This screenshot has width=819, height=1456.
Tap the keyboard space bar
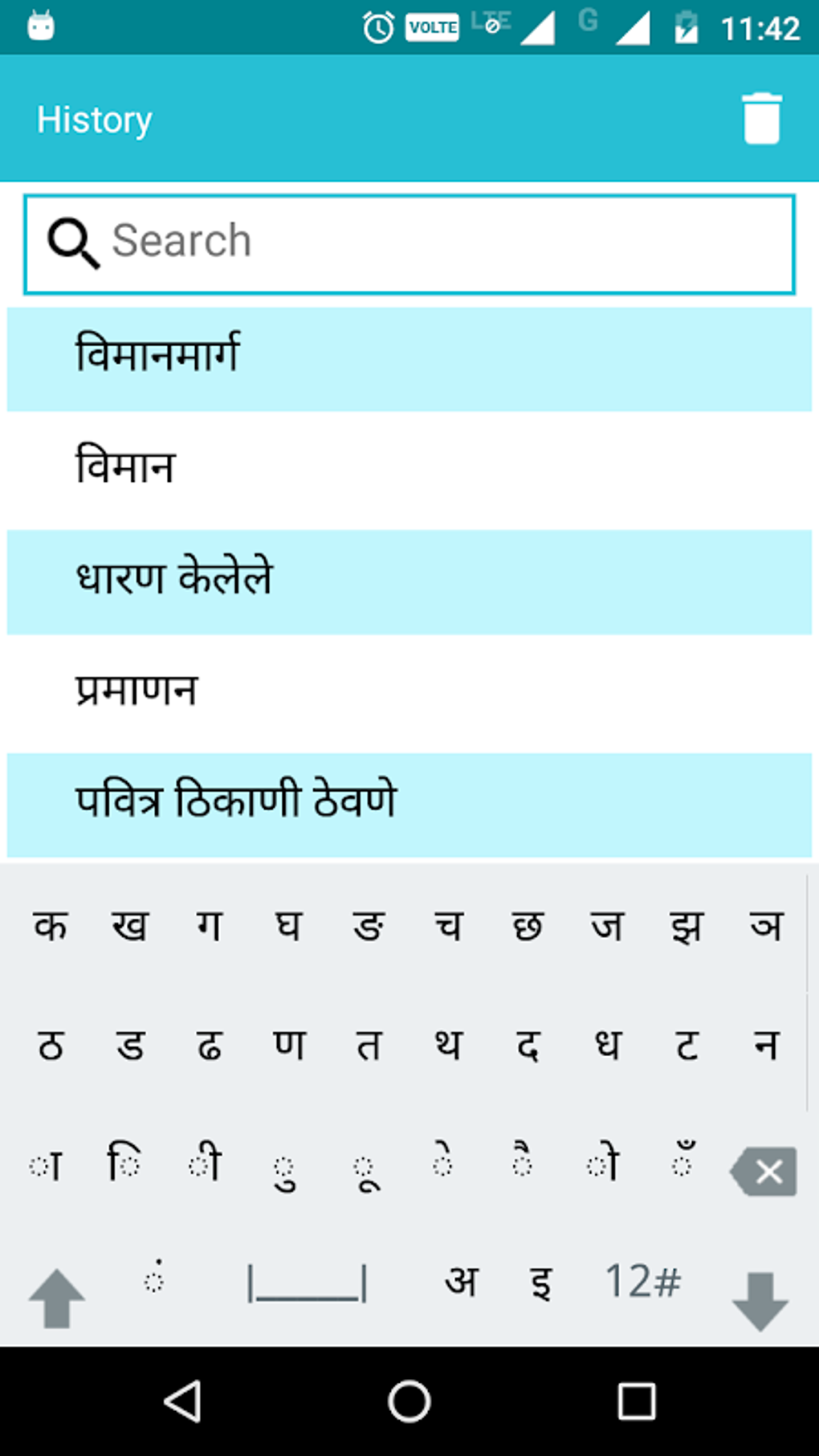coord(308,1283)
